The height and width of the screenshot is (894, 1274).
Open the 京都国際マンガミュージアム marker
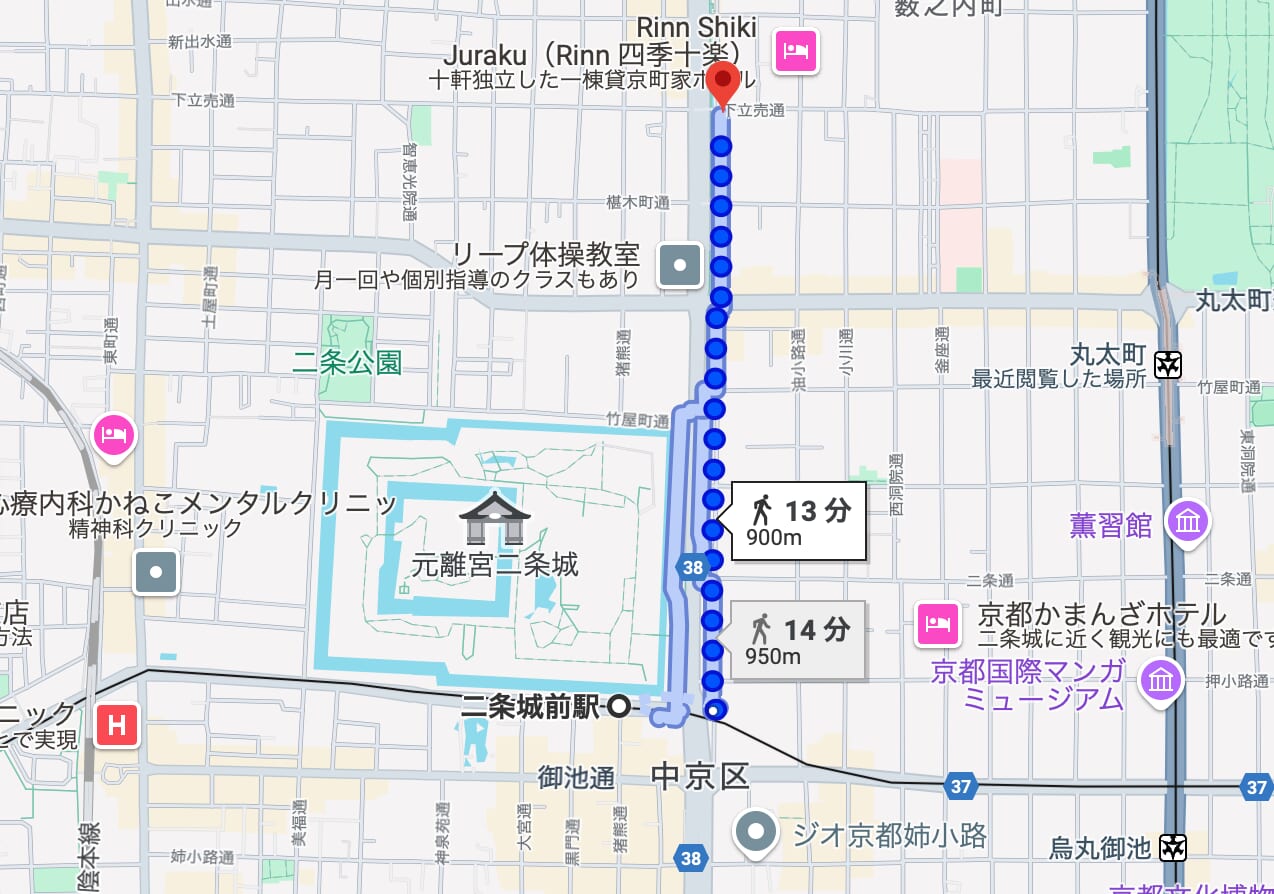[1161, 681]
